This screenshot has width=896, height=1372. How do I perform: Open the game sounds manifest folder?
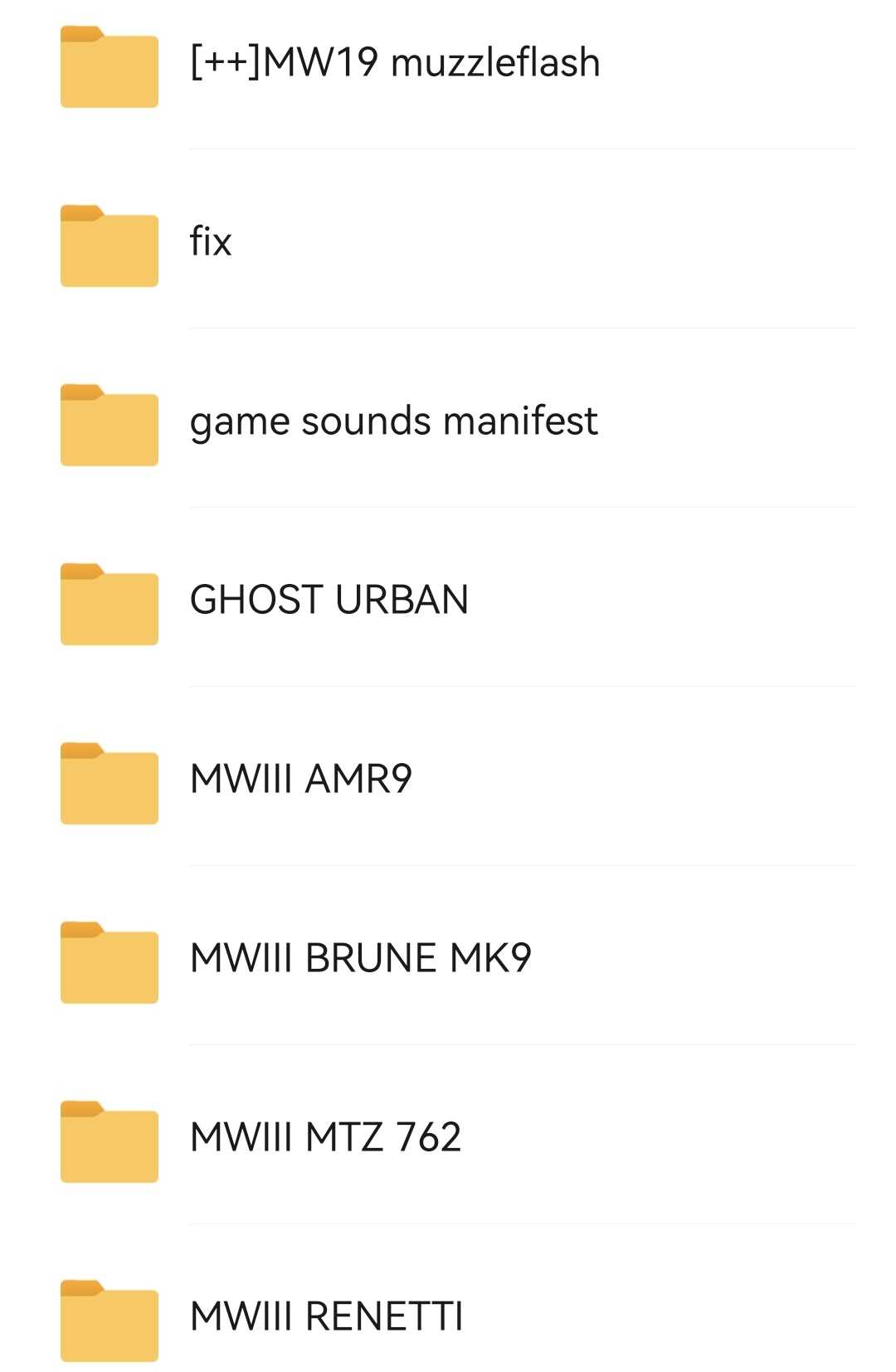point(393,421)
